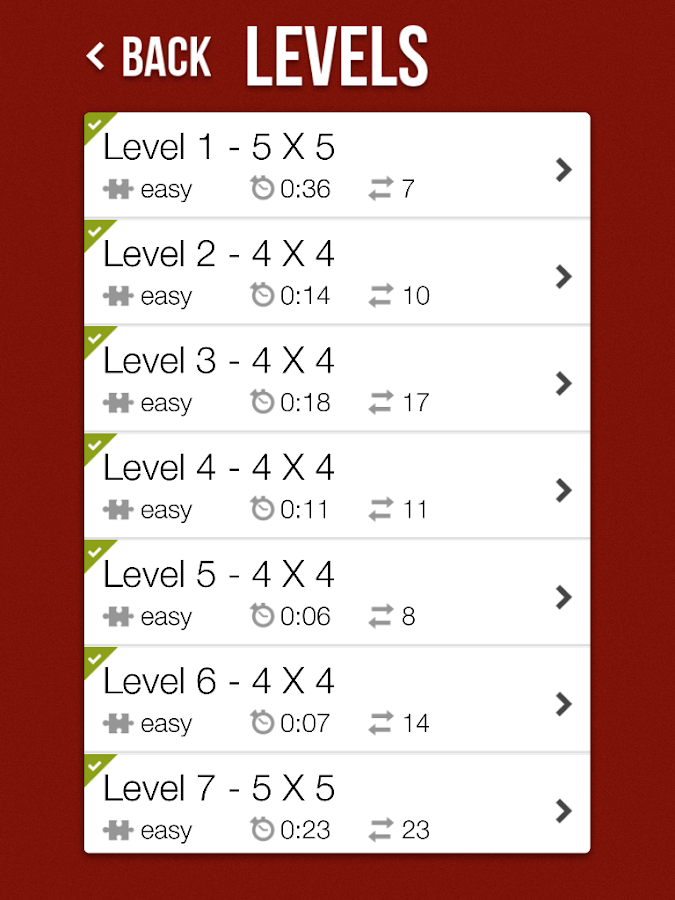Image resolution: width=675 pixels, height=900 pixels.
Task: Go back using the Back button
Action: (x=149, y=56)
